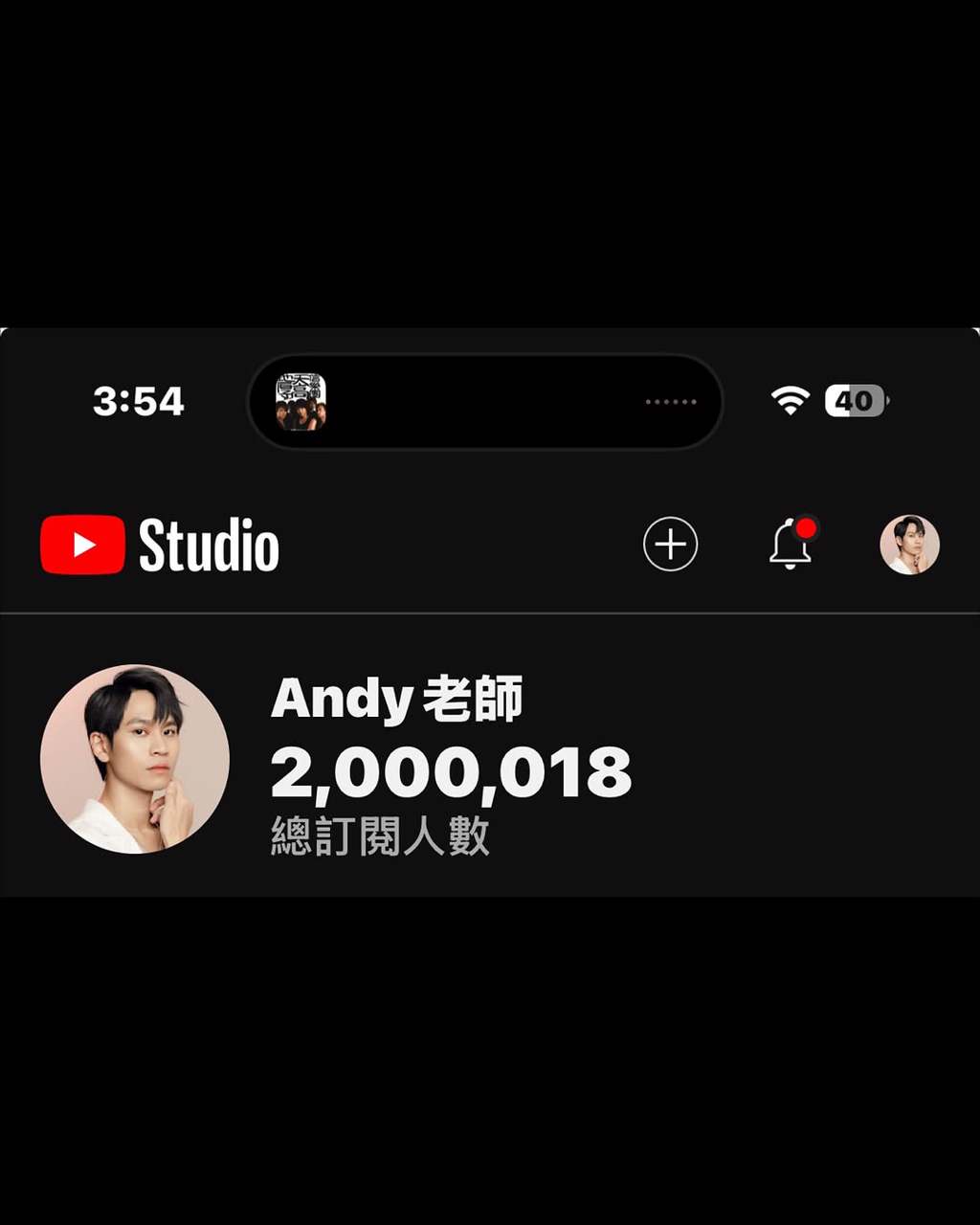Open the account profile avatar in top bar

click(909, 544)
